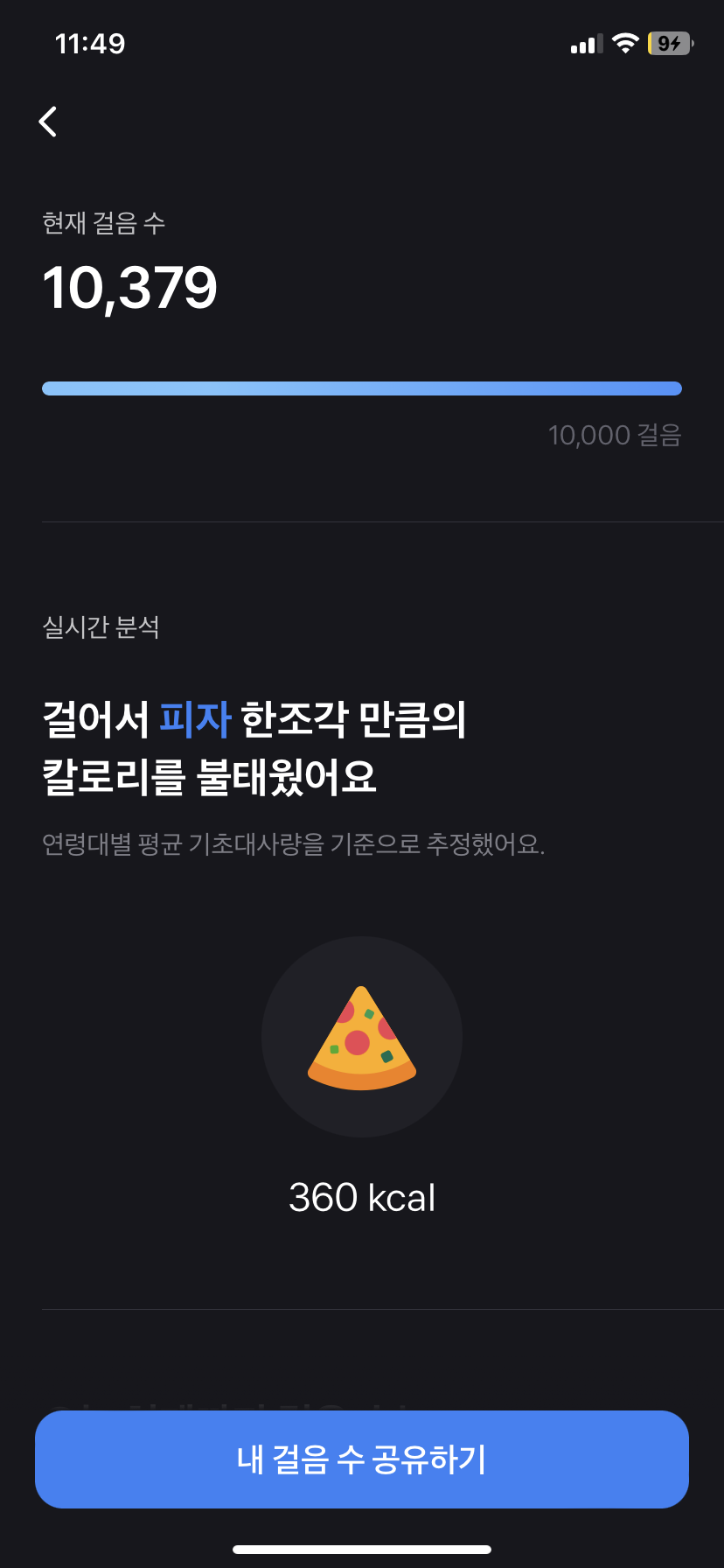Tap the '내 걸음 수 공유하기' share button
Viewport: 724px width, 1568px height.
point(362,1459)
